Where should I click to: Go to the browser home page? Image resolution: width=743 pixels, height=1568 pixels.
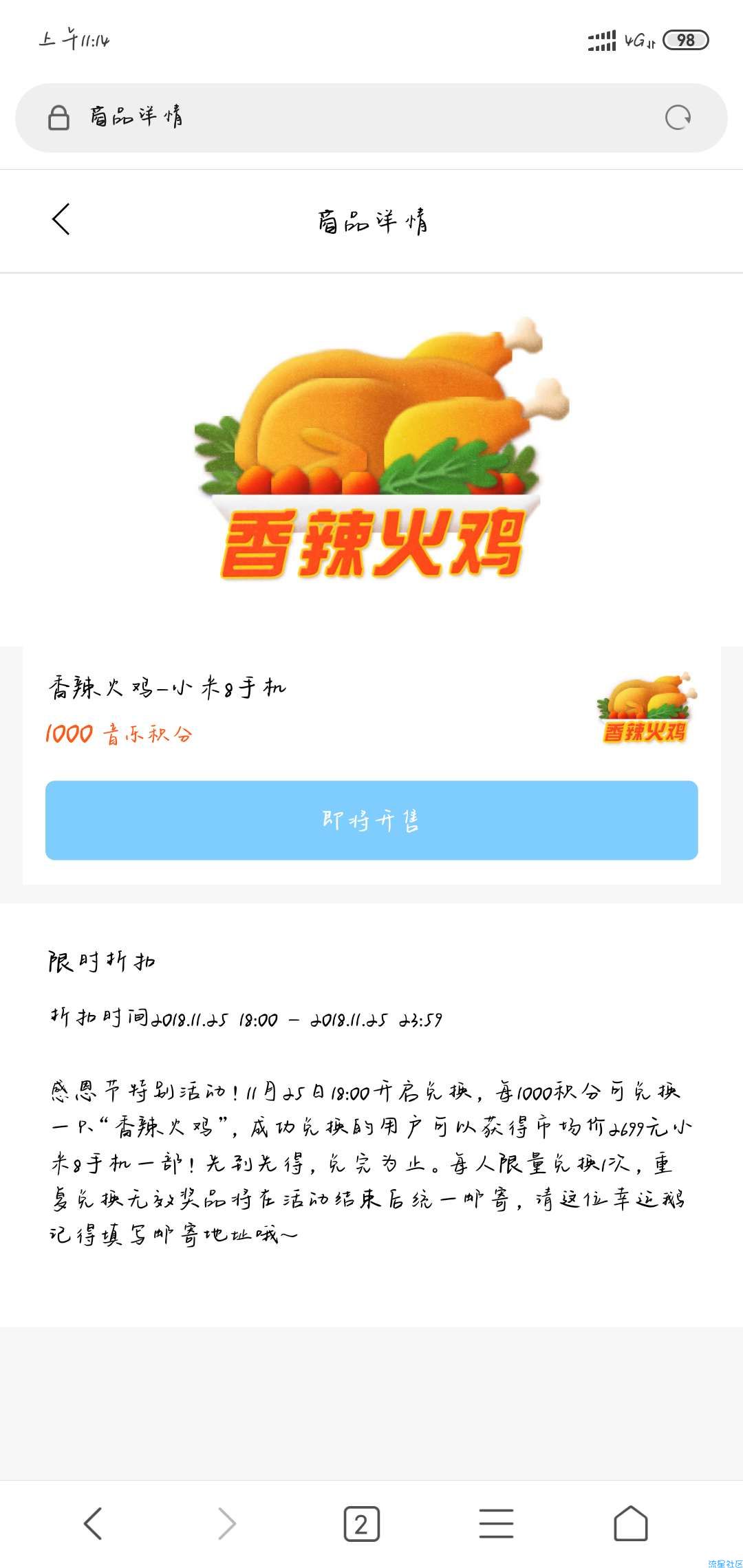click(630, 1523)
